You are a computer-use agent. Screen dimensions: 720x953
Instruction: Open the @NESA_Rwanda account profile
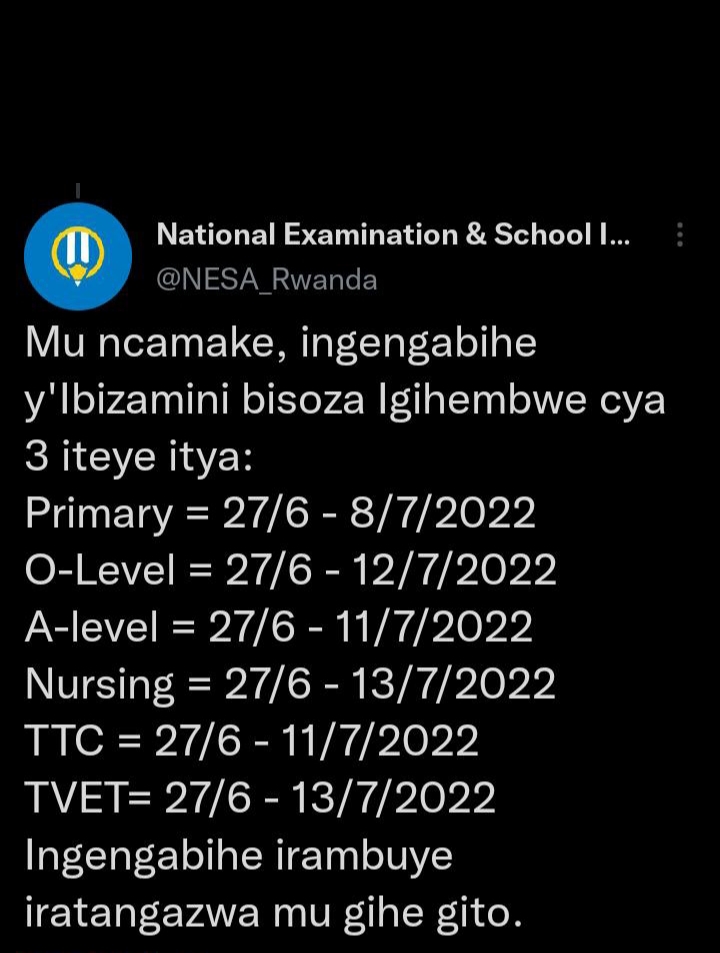pyautogui.click(x=267, y=280)
